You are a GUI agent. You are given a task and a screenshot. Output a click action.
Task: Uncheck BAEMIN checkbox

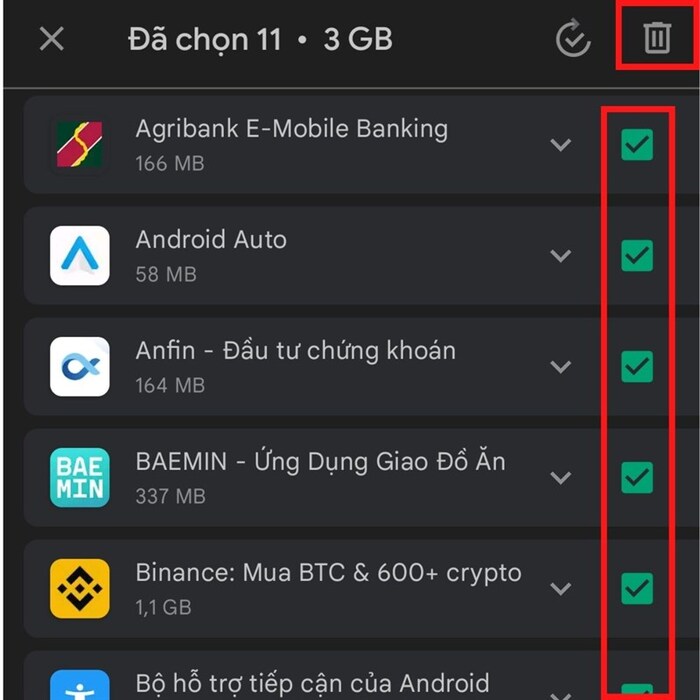(x=637, y=478)
